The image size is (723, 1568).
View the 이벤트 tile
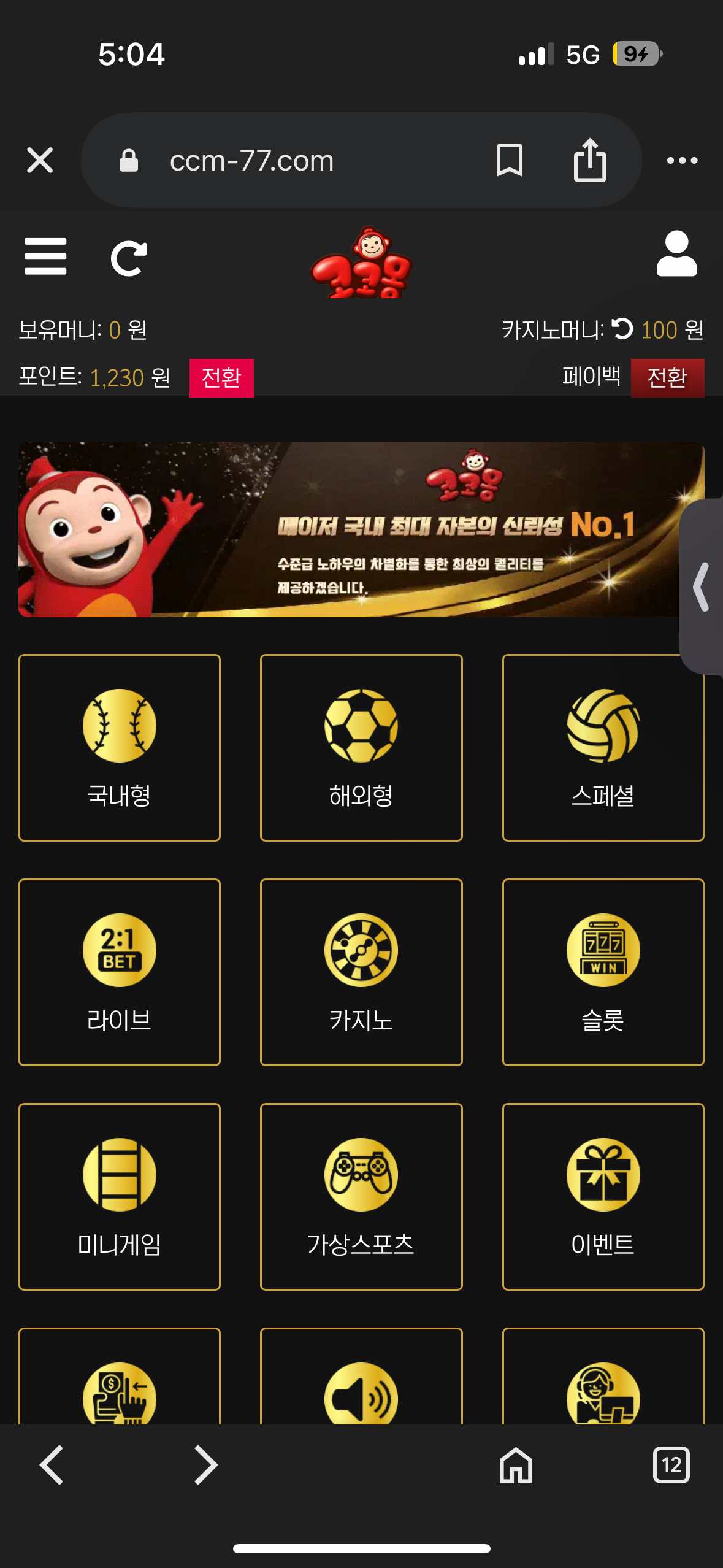click(x=603, y=1196)
